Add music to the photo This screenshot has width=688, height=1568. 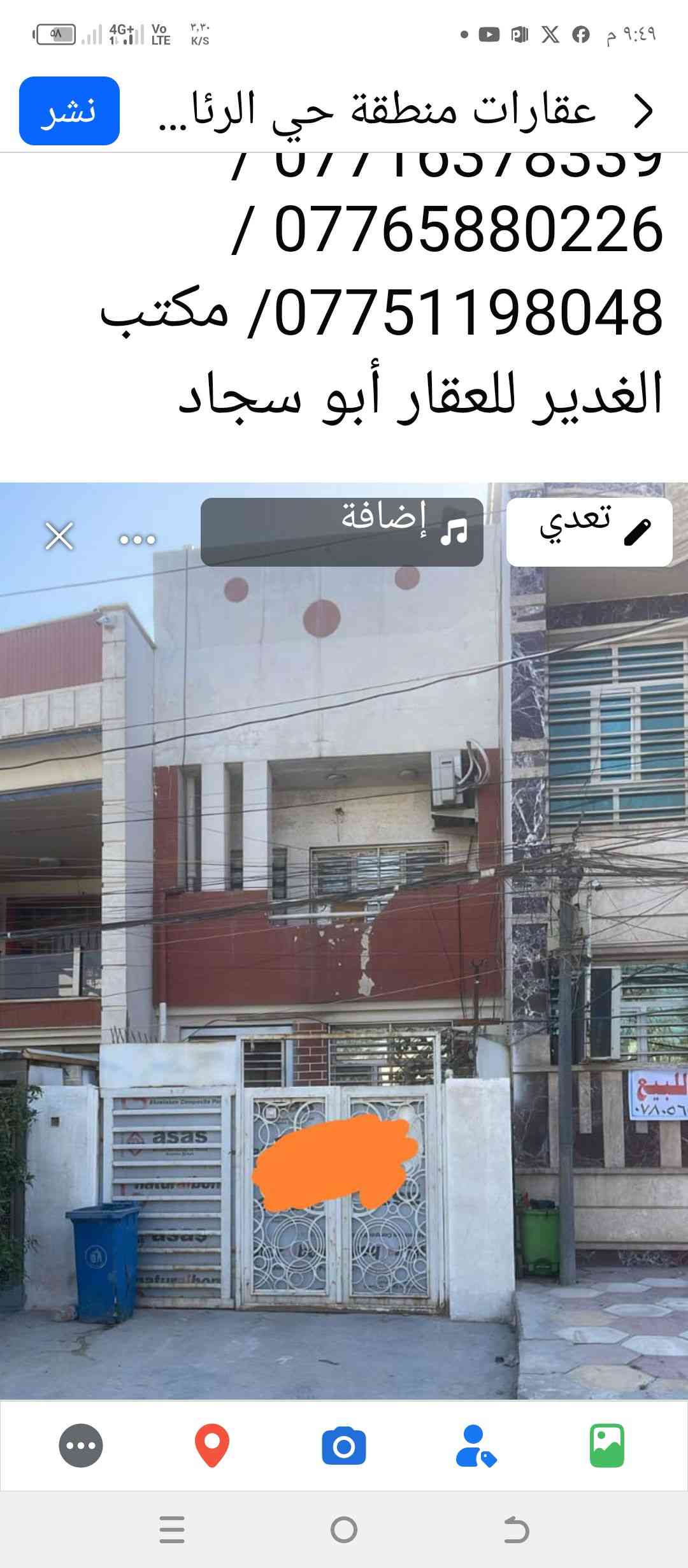coord(342,532)
